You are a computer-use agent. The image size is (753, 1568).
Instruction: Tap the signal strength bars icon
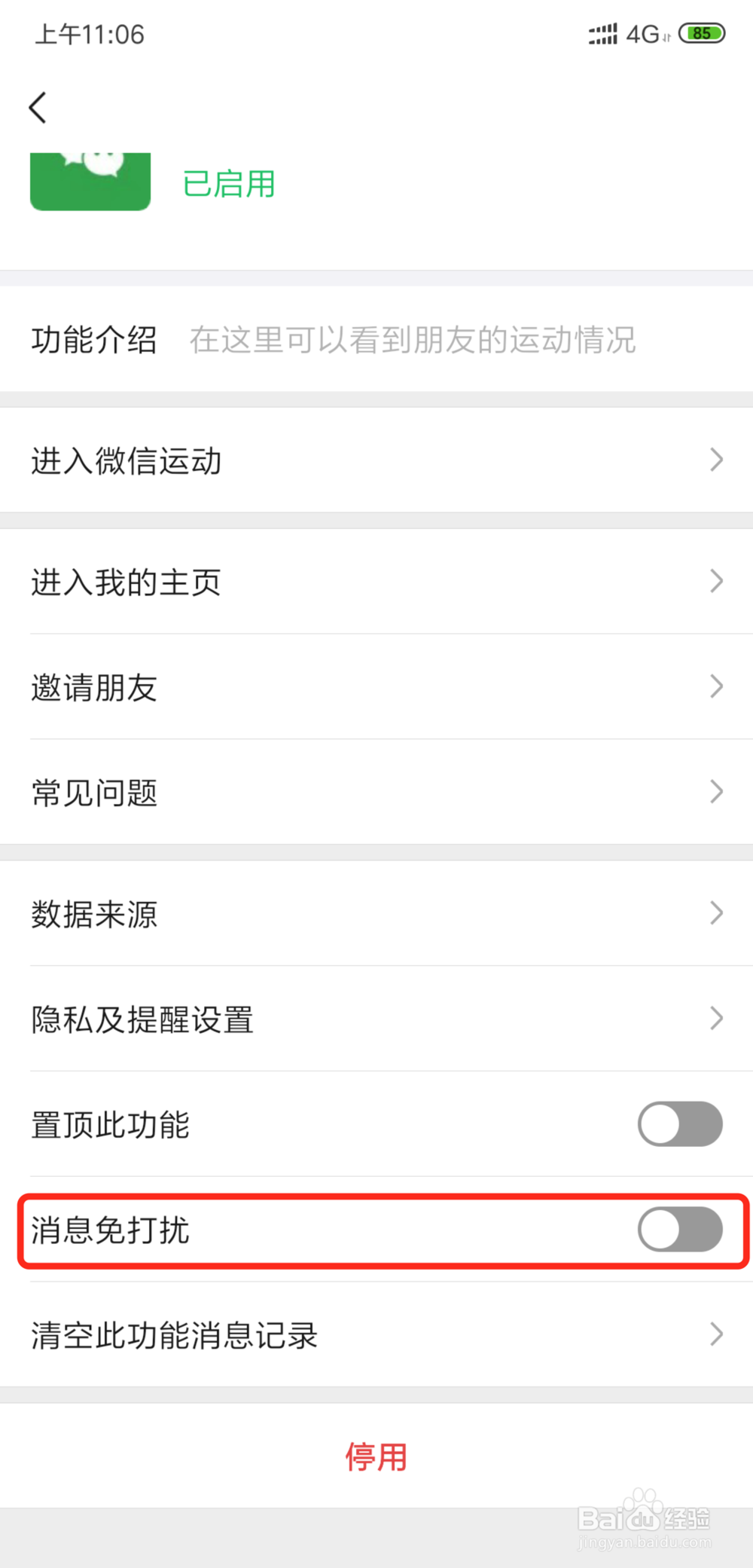pos(602,33)
